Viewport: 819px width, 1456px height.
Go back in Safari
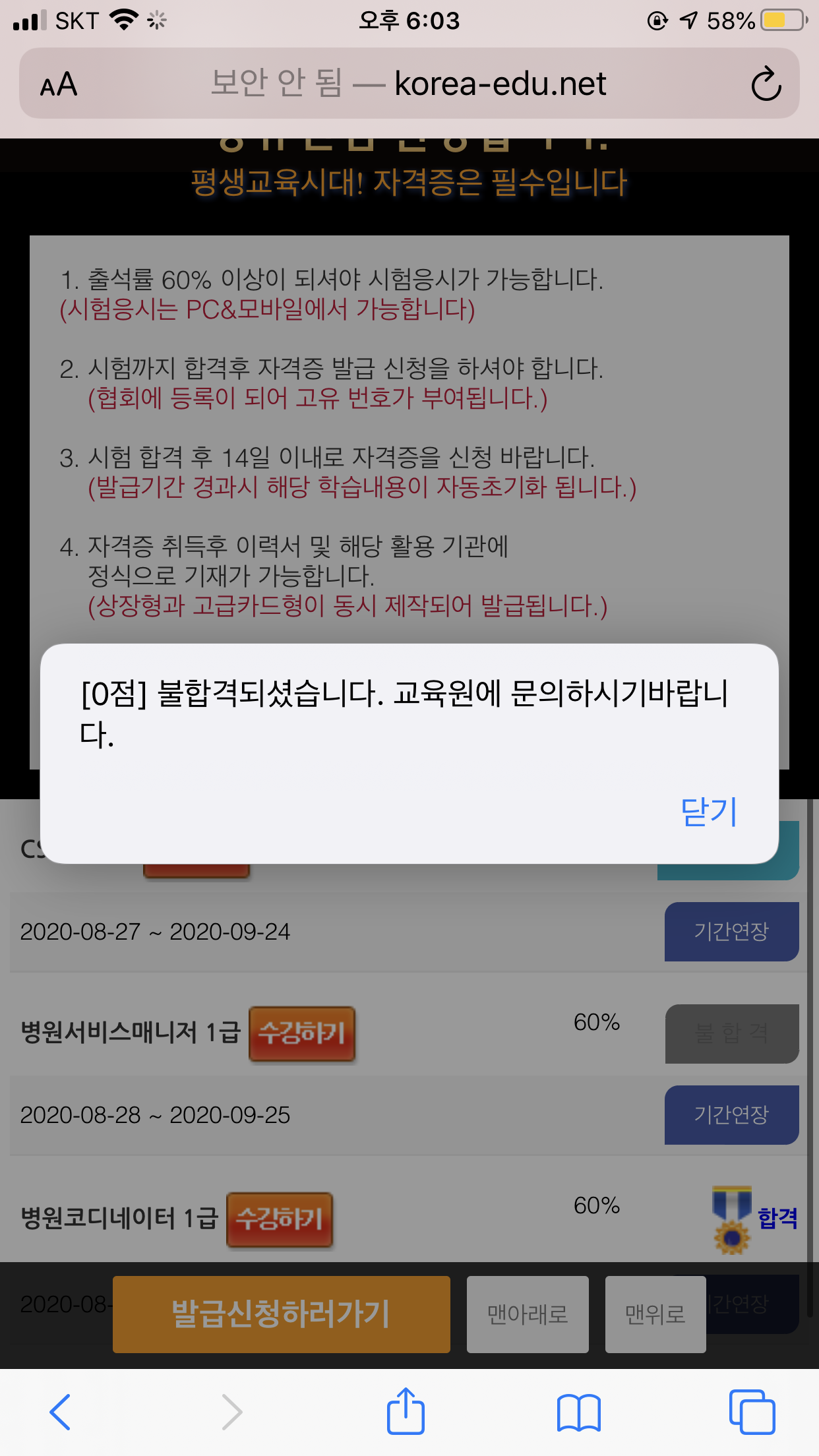(x=60, y=1412)
